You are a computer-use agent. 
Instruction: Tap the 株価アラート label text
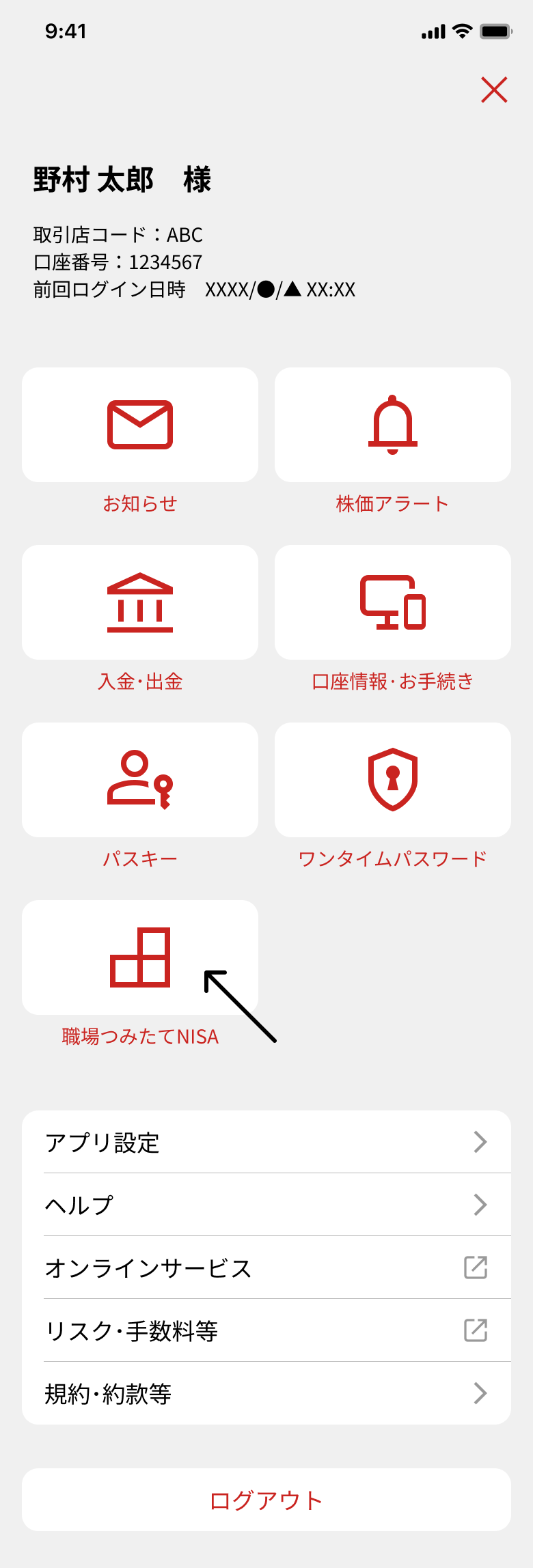pyautogui.click(x=392, y=503)
